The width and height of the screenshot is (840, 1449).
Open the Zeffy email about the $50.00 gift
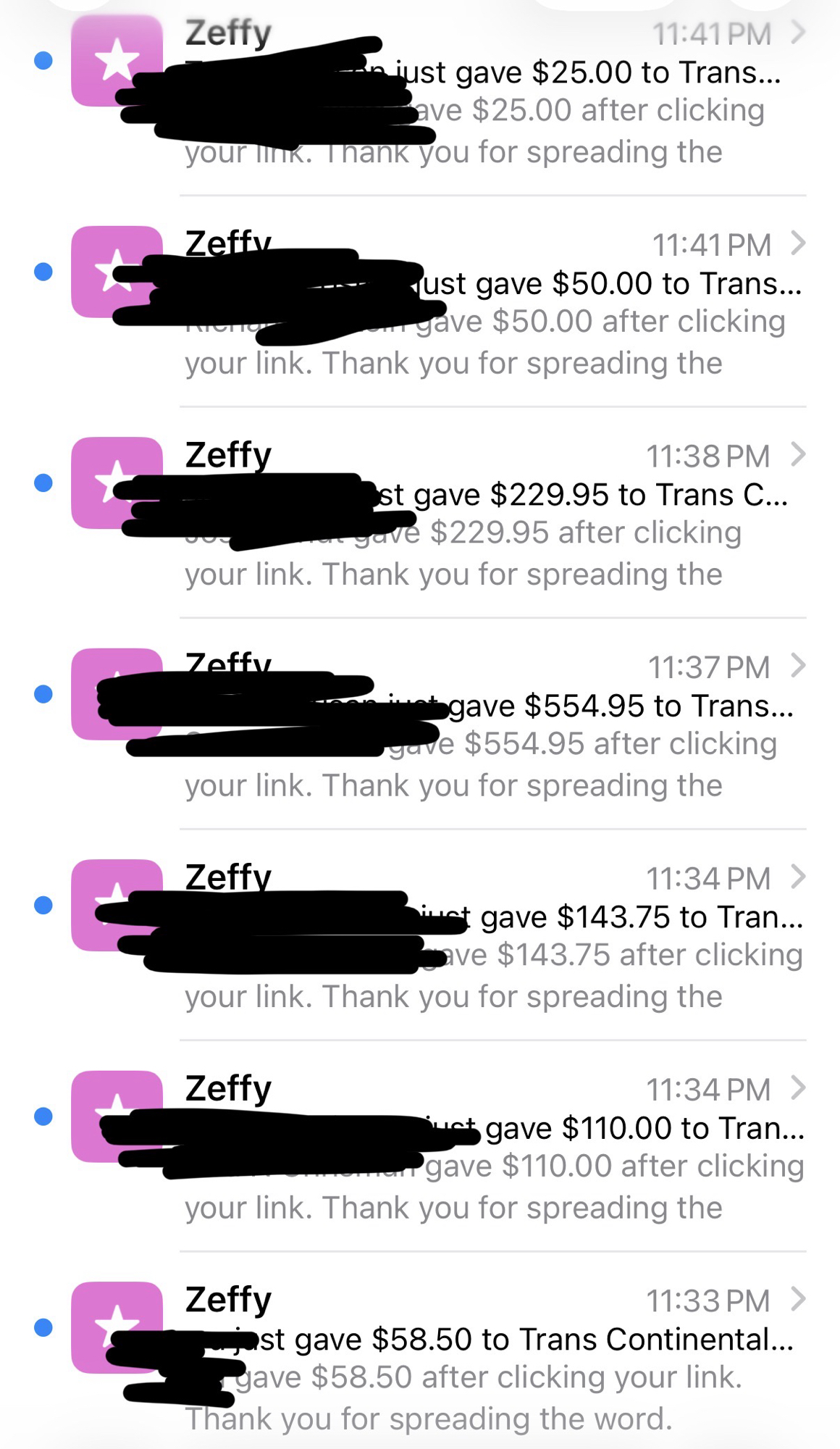pos(492,303)
